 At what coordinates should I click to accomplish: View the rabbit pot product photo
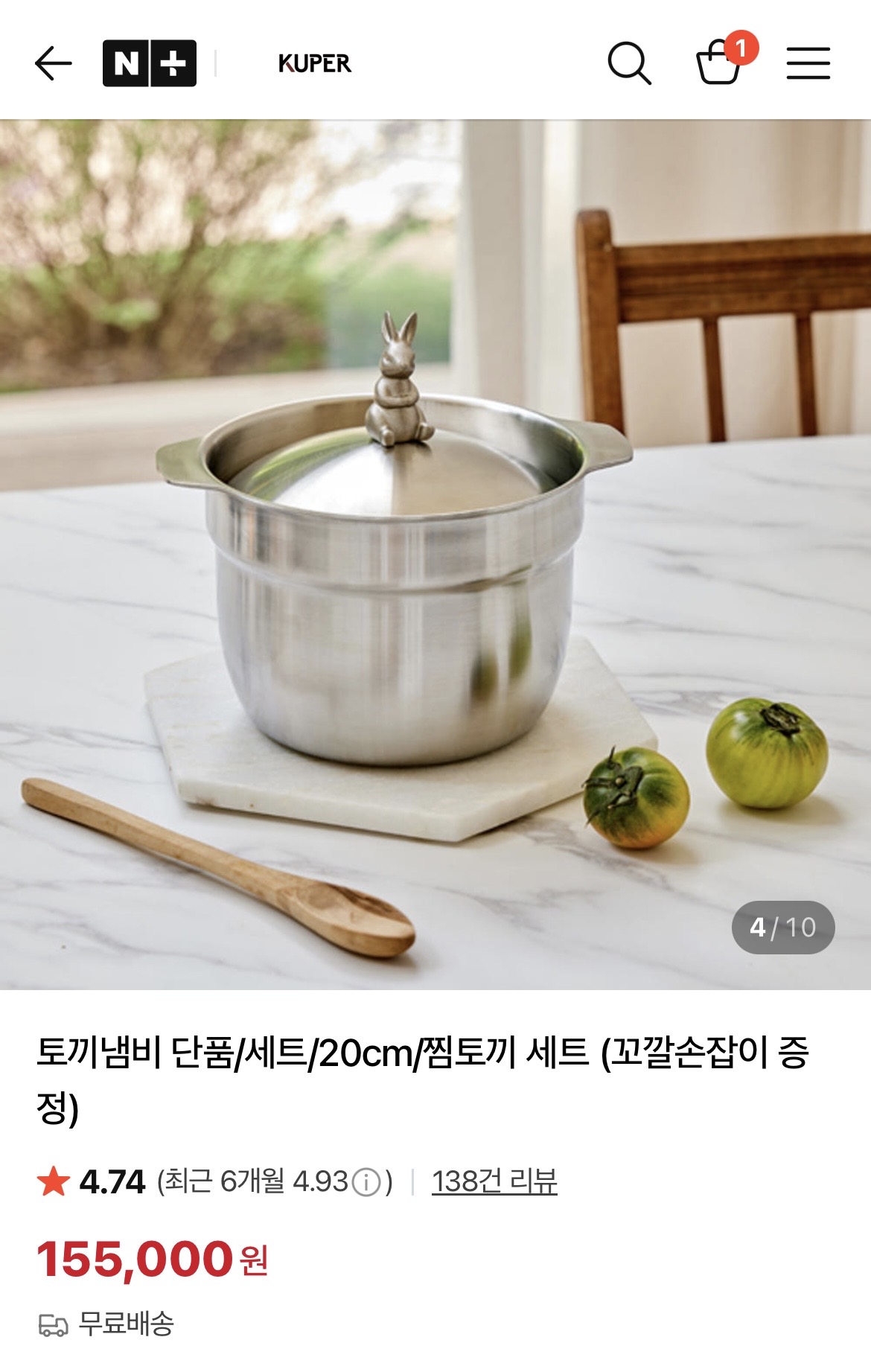point(435,555)
